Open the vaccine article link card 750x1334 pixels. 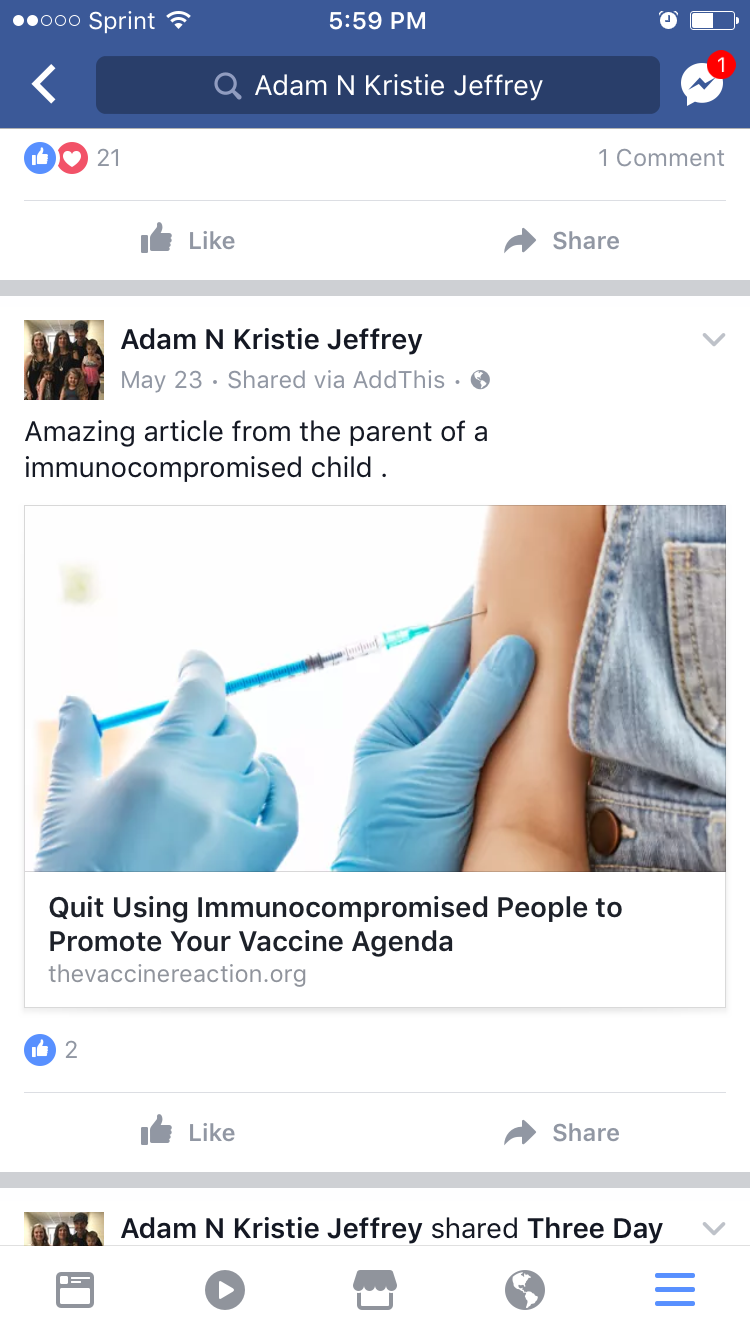click(x=375, y=755)
